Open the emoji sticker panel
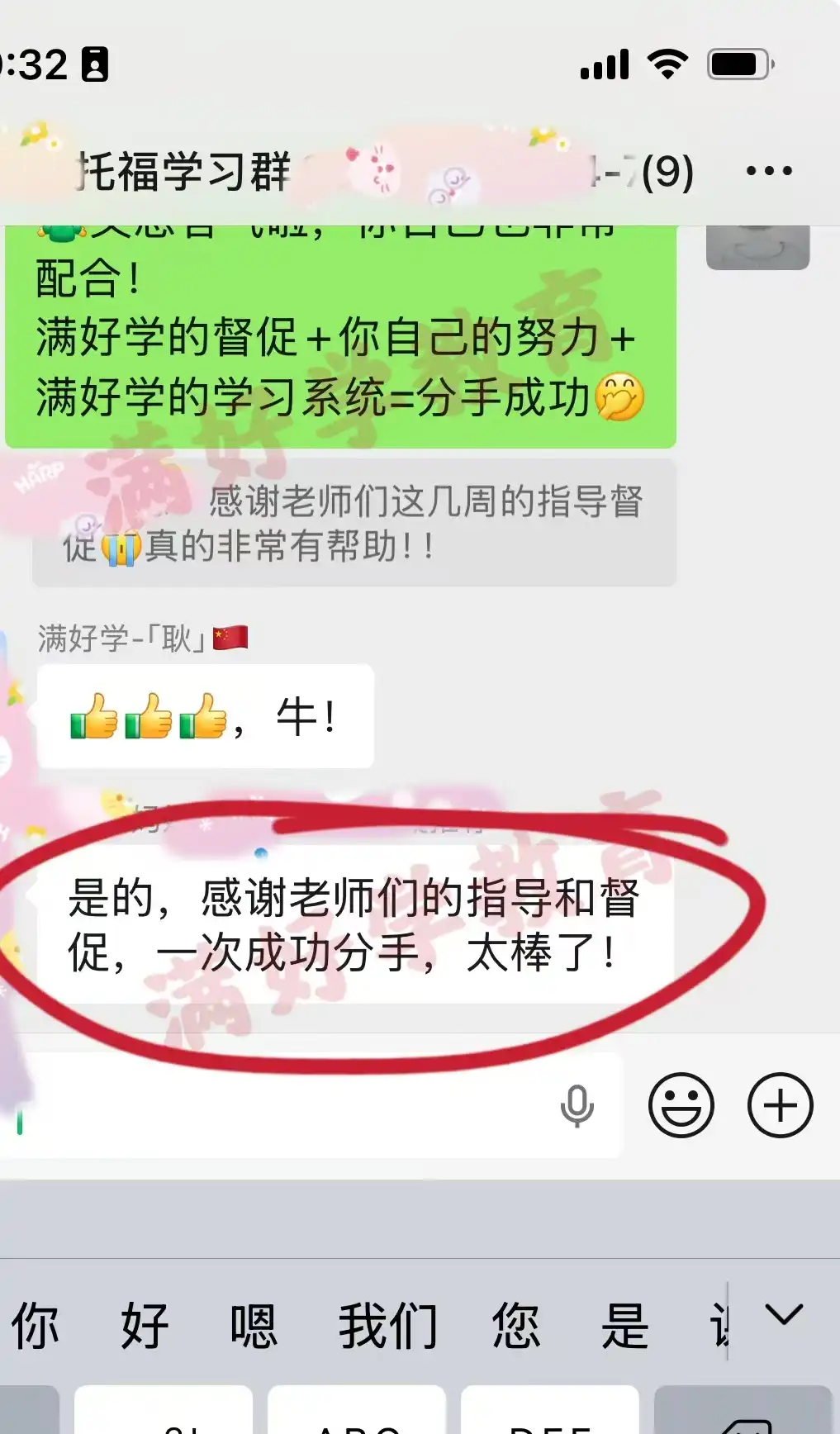840x1434 pixels. (681, 1106)
